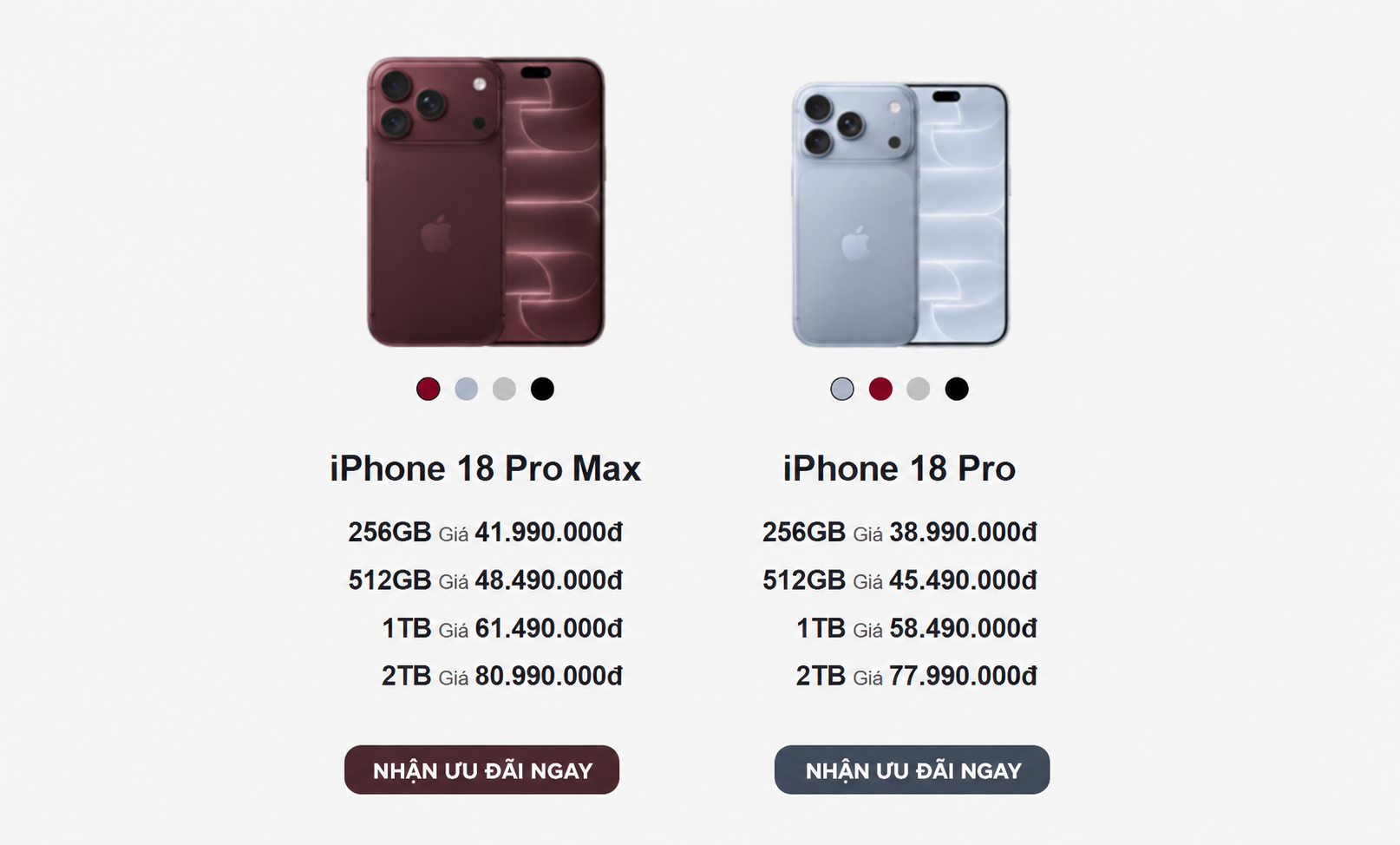Image resolution: width=1400 pixels, height=845 pixels.
Task: Select the black swatch for iPhone 18 Pro
Action: [957, 389]
